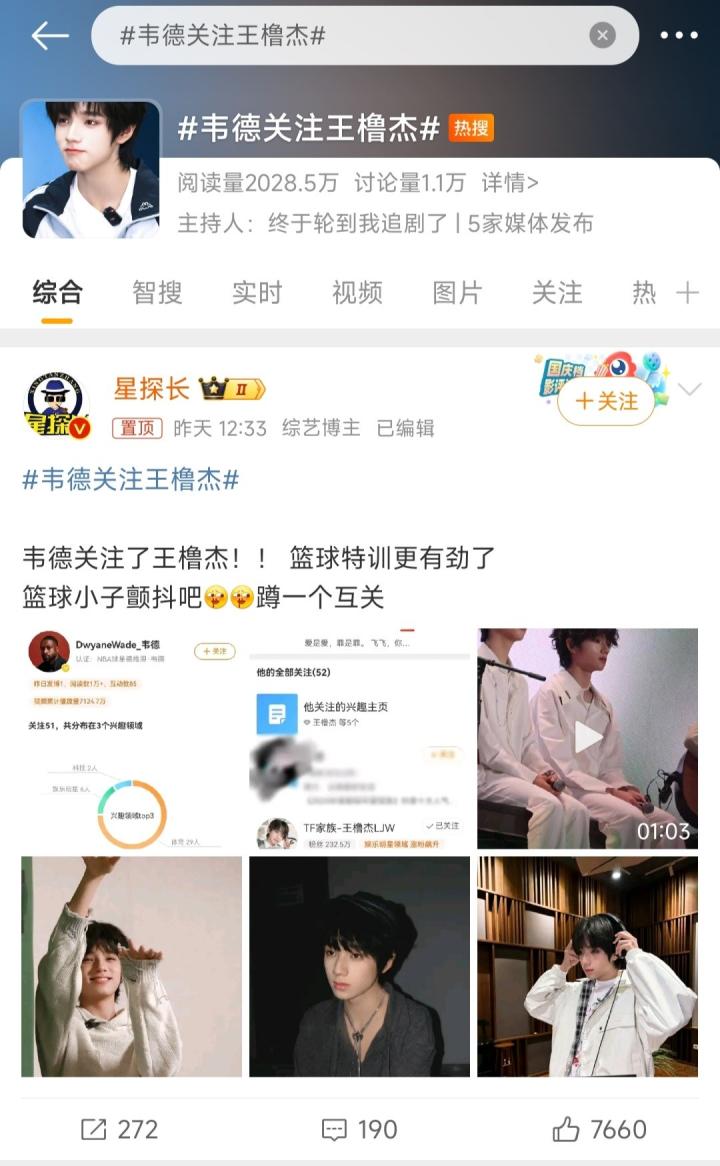Clear the search text with the X

point(602,36)
